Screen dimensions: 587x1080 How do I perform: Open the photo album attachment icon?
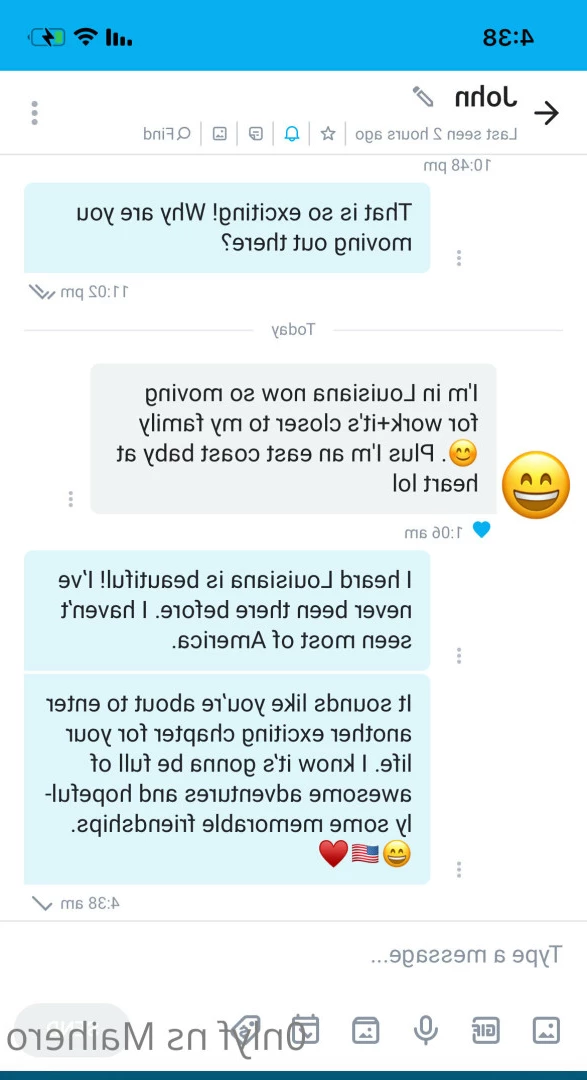pos(366,1030)
